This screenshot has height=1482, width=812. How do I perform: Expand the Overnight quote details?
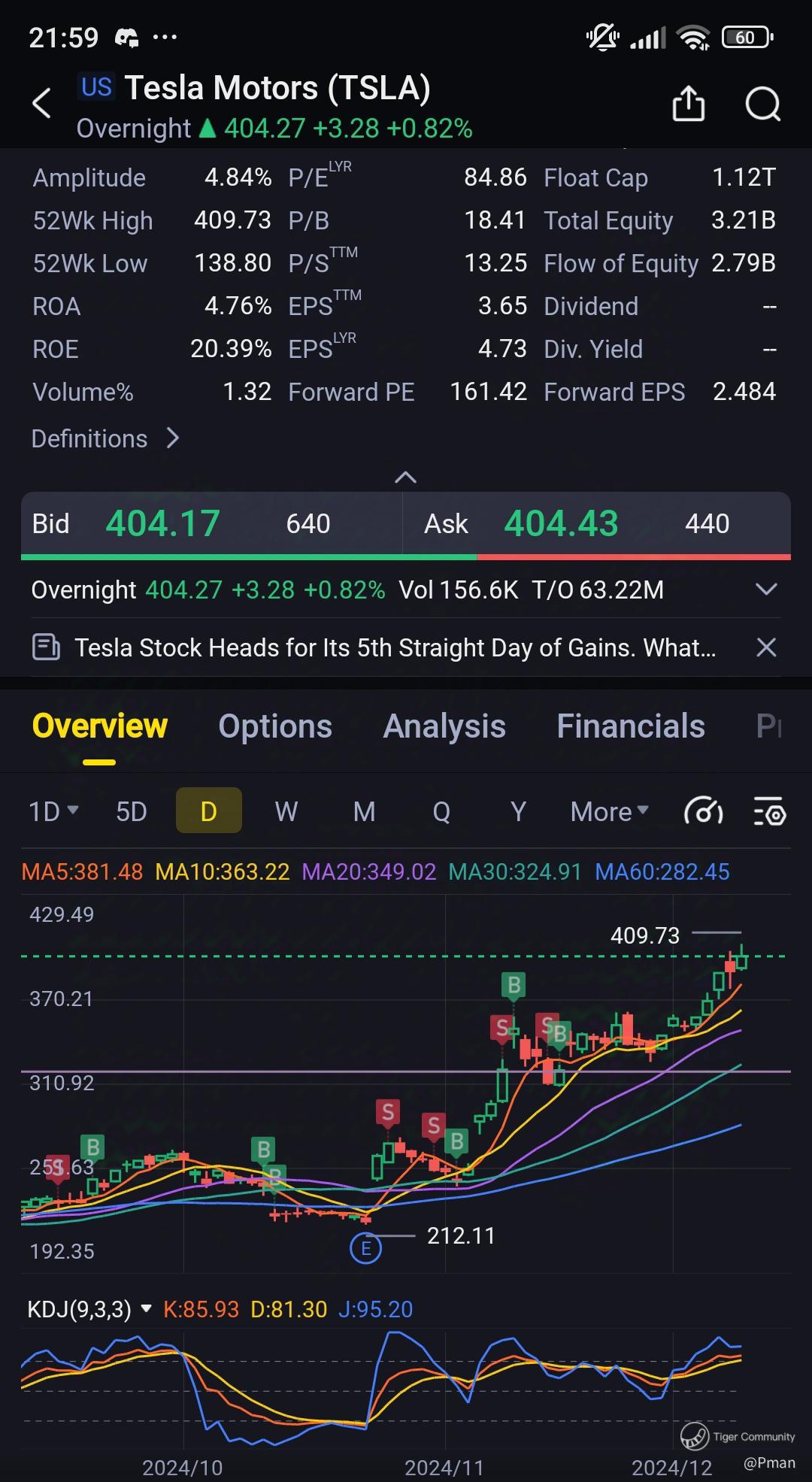[x=765, y=589]
